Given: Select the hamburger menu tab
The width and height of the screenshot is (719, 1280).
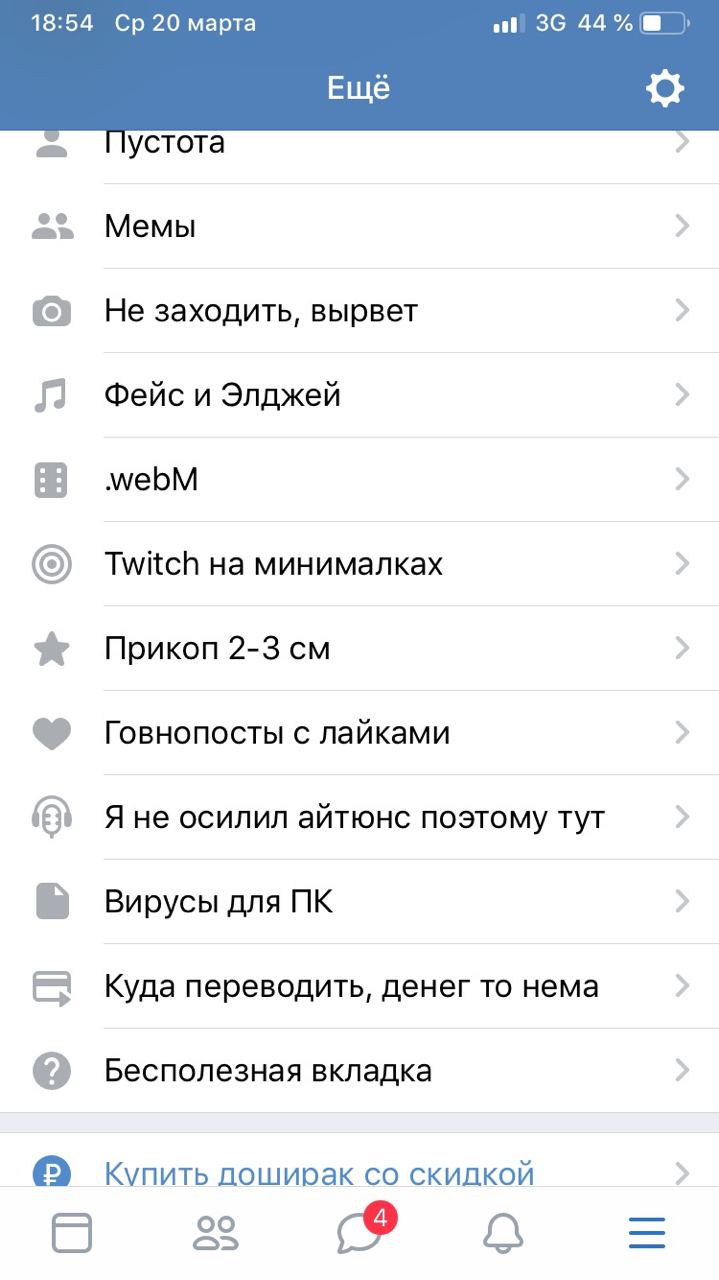Looking at the screenshot, I should click(x=647, y=1233).
